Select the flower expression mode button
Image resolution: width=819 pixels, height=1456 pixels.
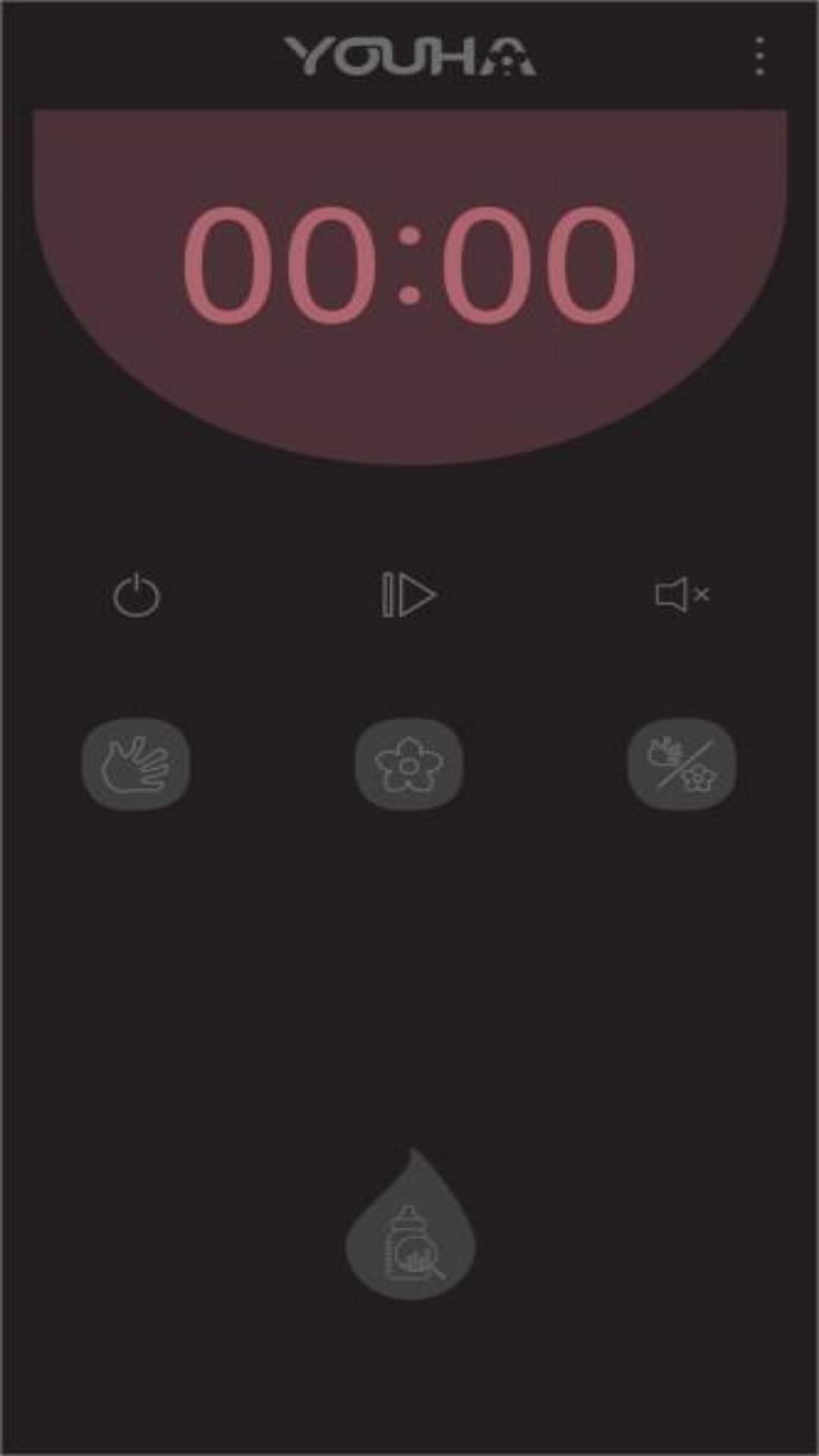pyautogui.click(x=409, y=764)
